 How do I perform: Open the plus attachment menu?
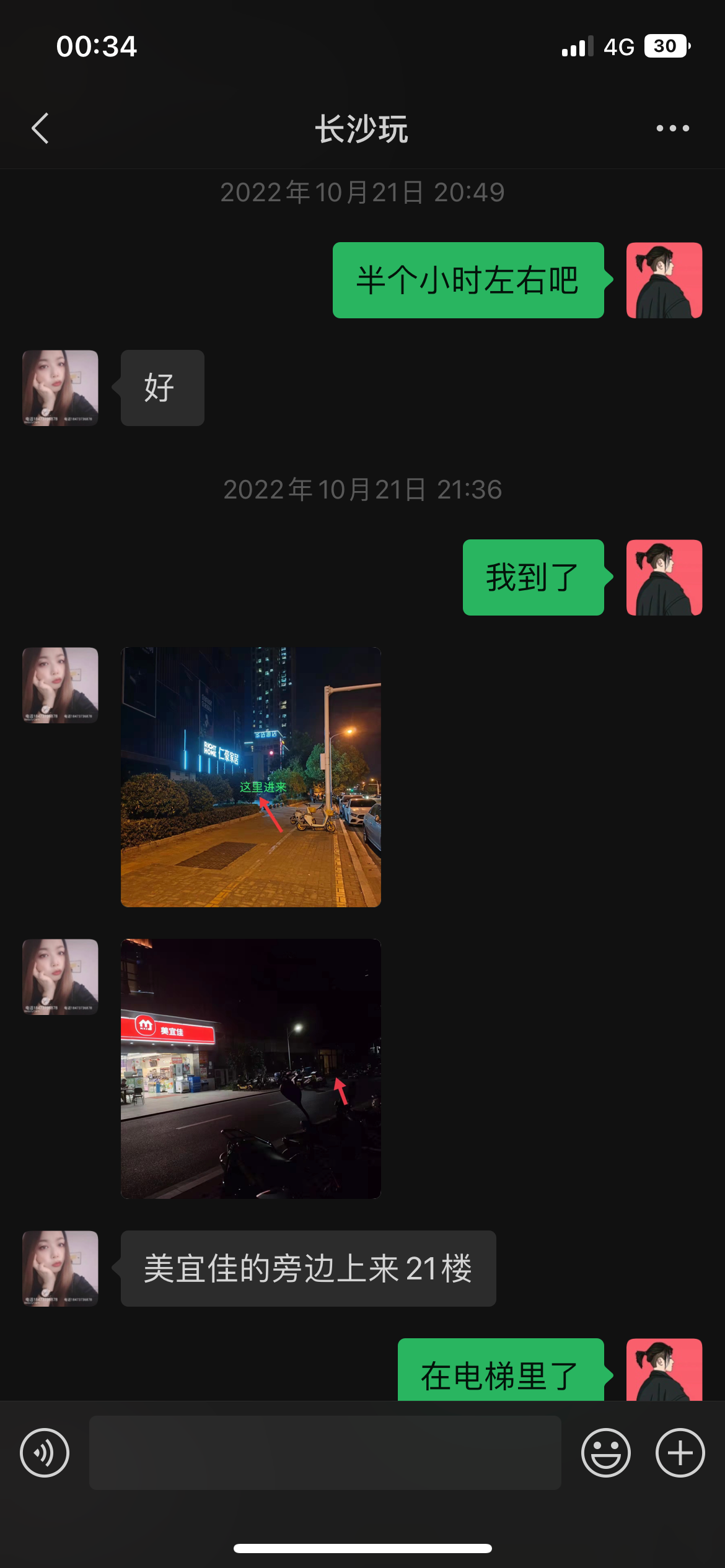tap(680, 1453)
